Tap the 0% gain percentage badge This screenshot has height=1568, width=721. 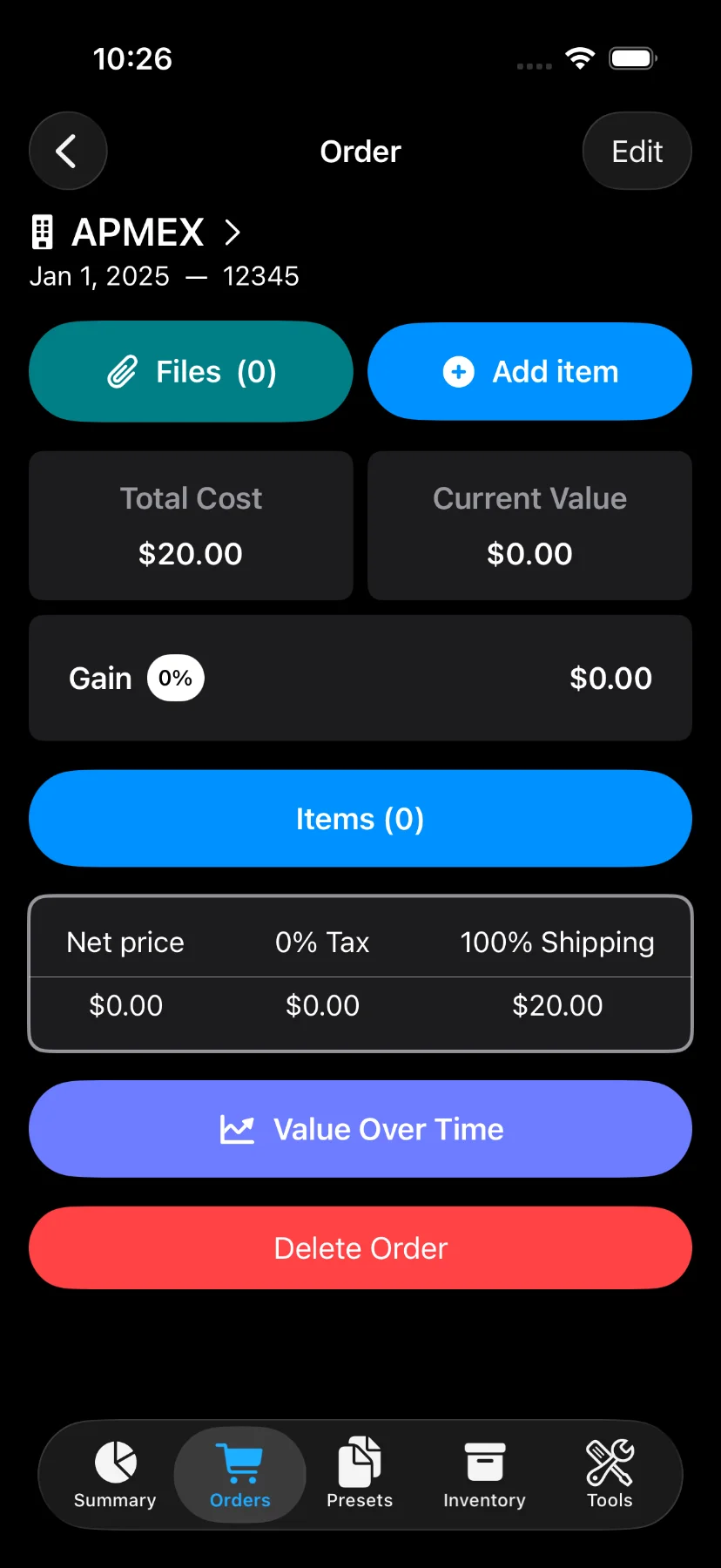[x=175, y=678]
